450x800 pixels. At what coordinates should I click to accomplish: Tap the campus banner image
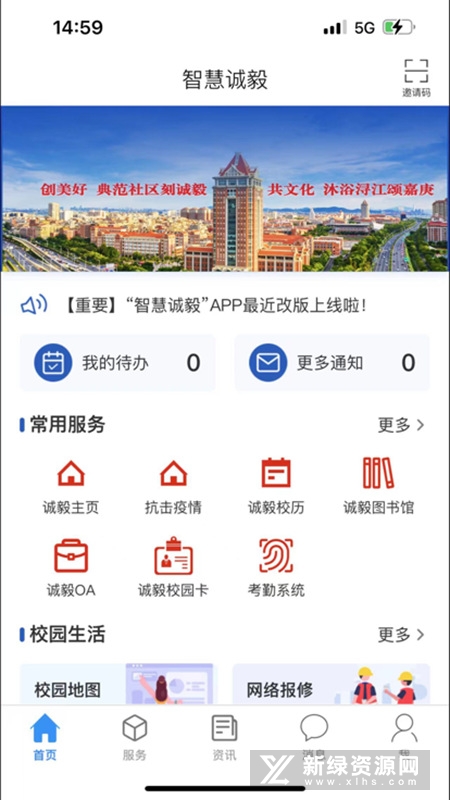[x=225, y=189]
